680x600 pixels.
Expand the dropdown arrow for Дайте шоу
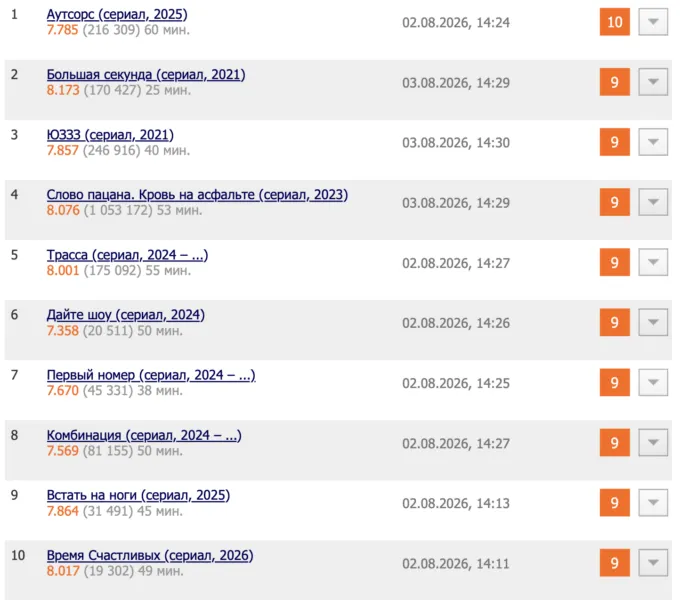[x=653, y=322]
